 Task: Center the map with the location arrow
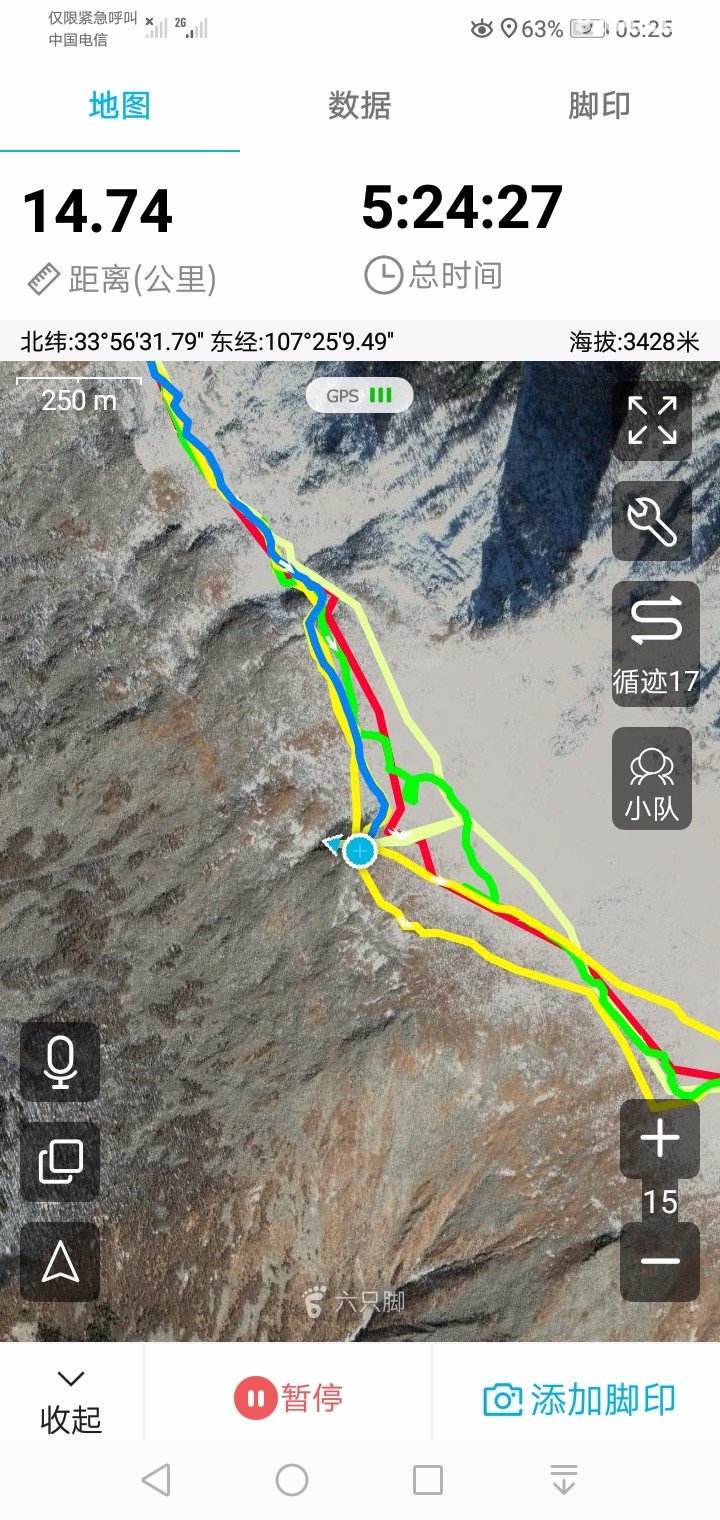point(60,1262)
